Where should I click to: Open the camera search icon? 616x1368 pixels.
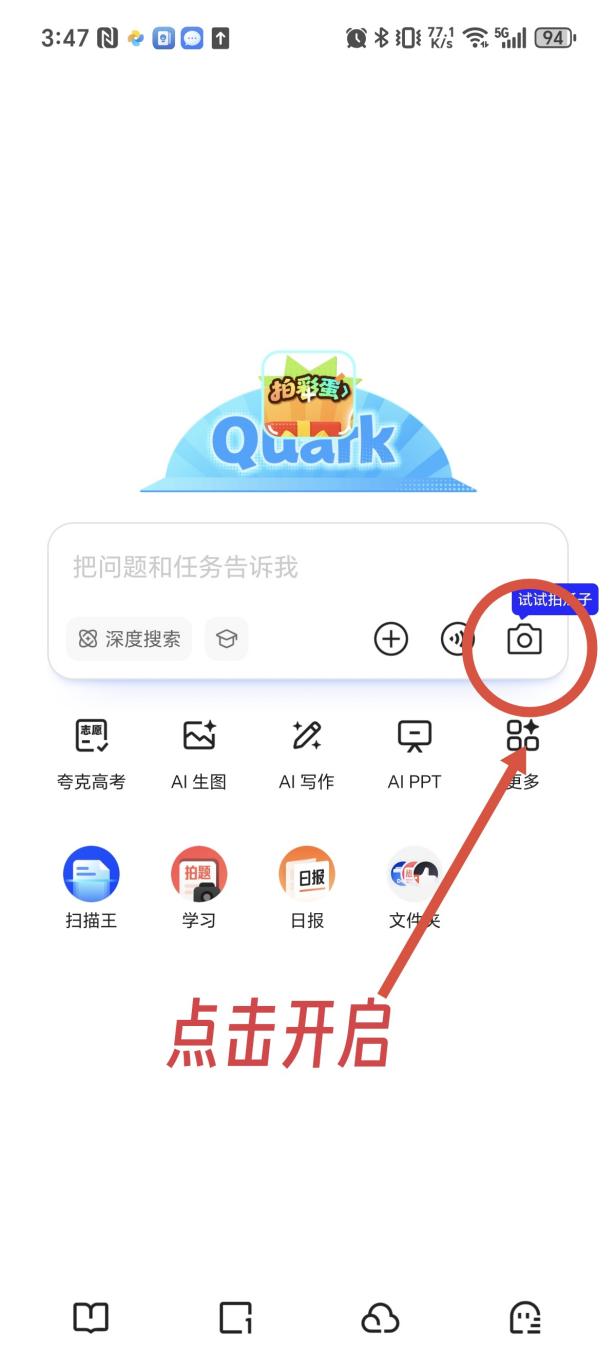tap(524, 640)
